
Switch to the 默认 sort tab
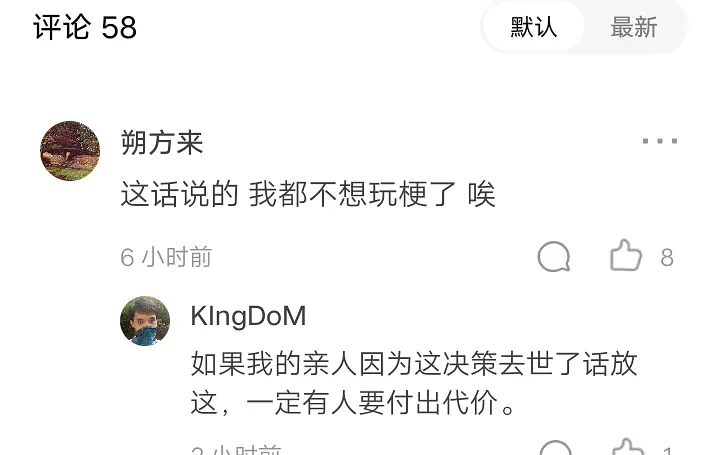[533, 27]
